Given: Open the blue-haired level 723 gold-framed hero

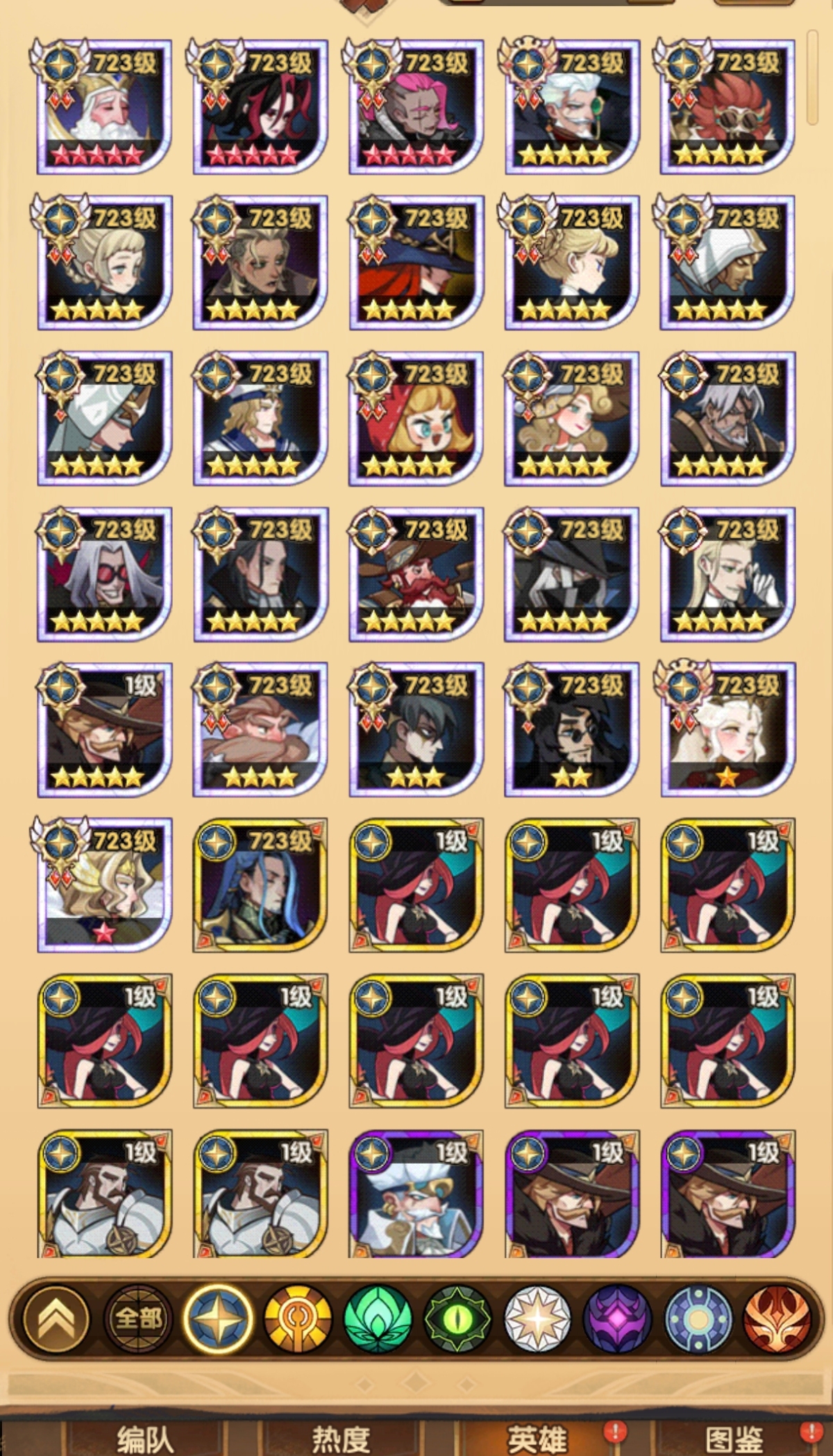Looking at the screenshot, I should click(x=260, y=885).
